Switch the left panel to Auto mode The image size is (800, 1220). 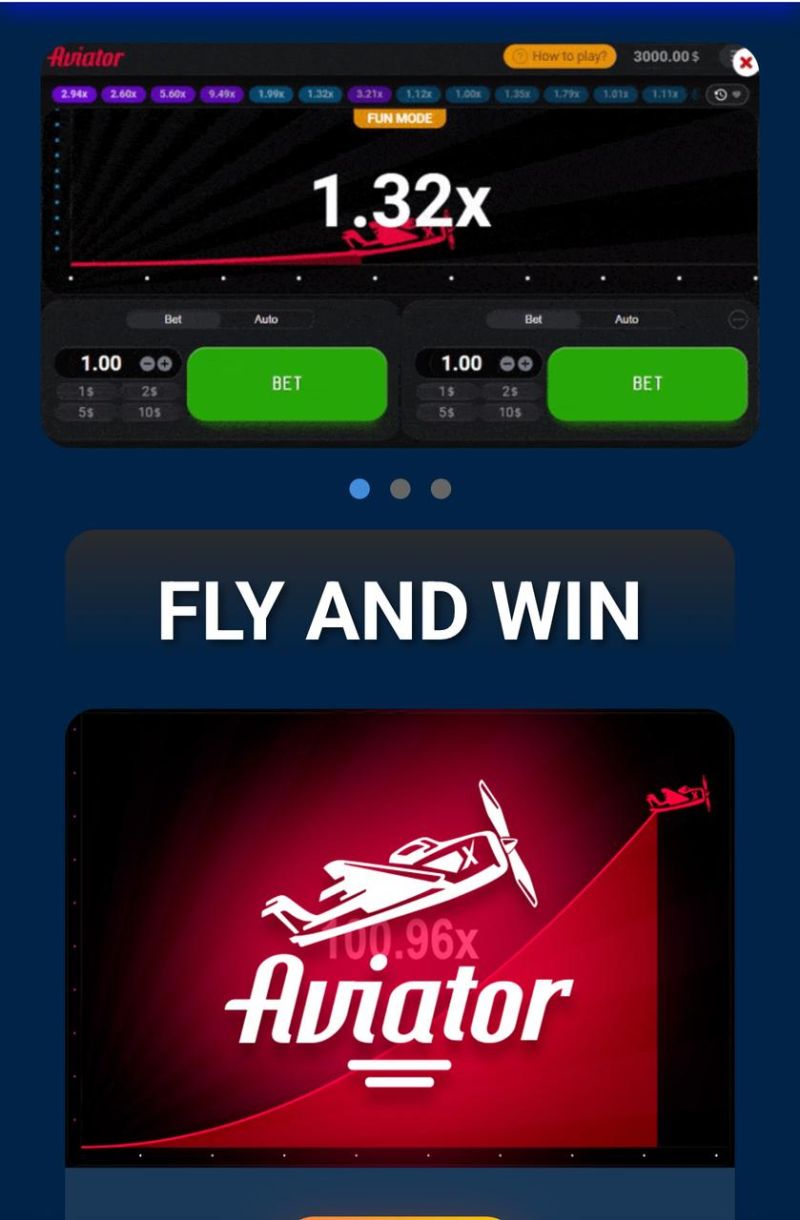265,319
